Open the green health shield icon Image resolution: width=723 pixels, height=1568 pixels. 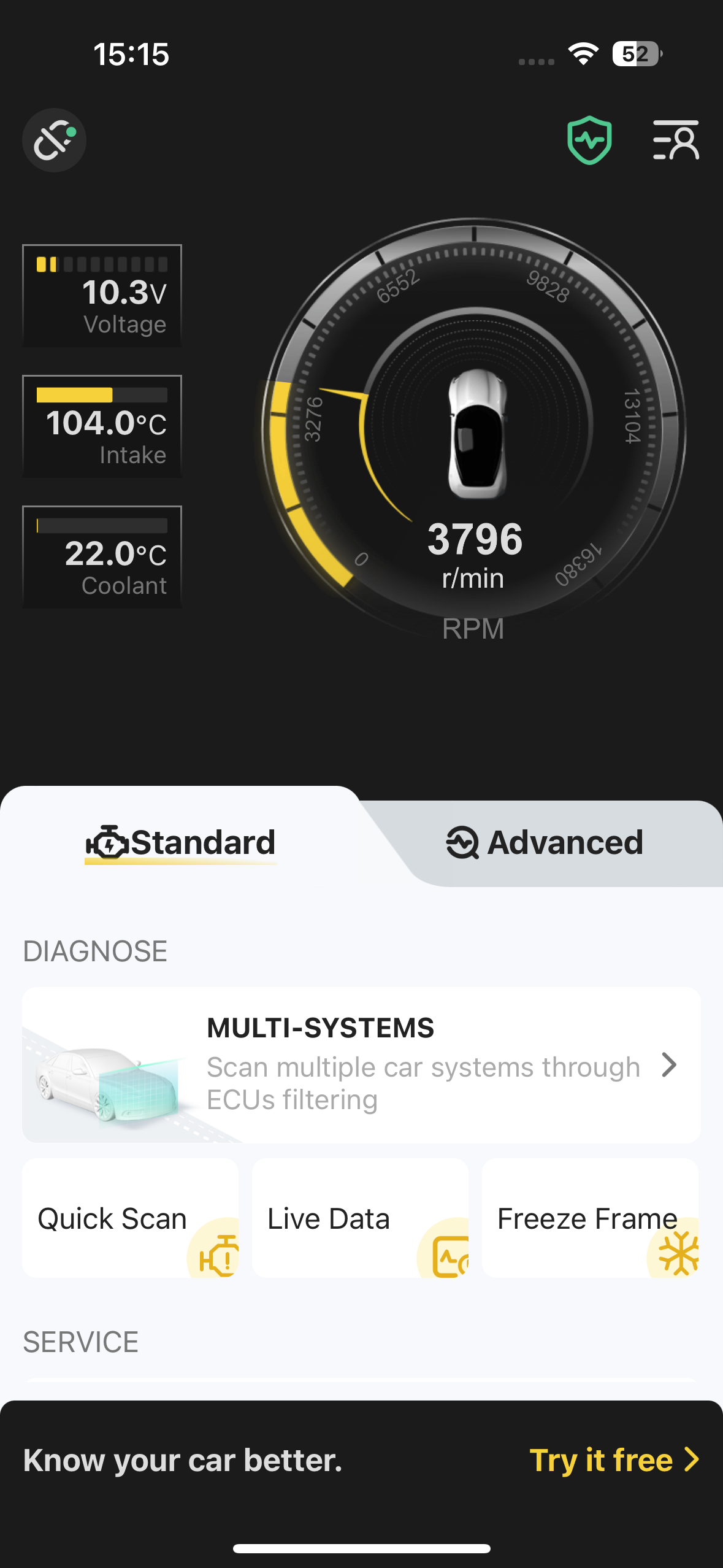[x=589, y=140]
